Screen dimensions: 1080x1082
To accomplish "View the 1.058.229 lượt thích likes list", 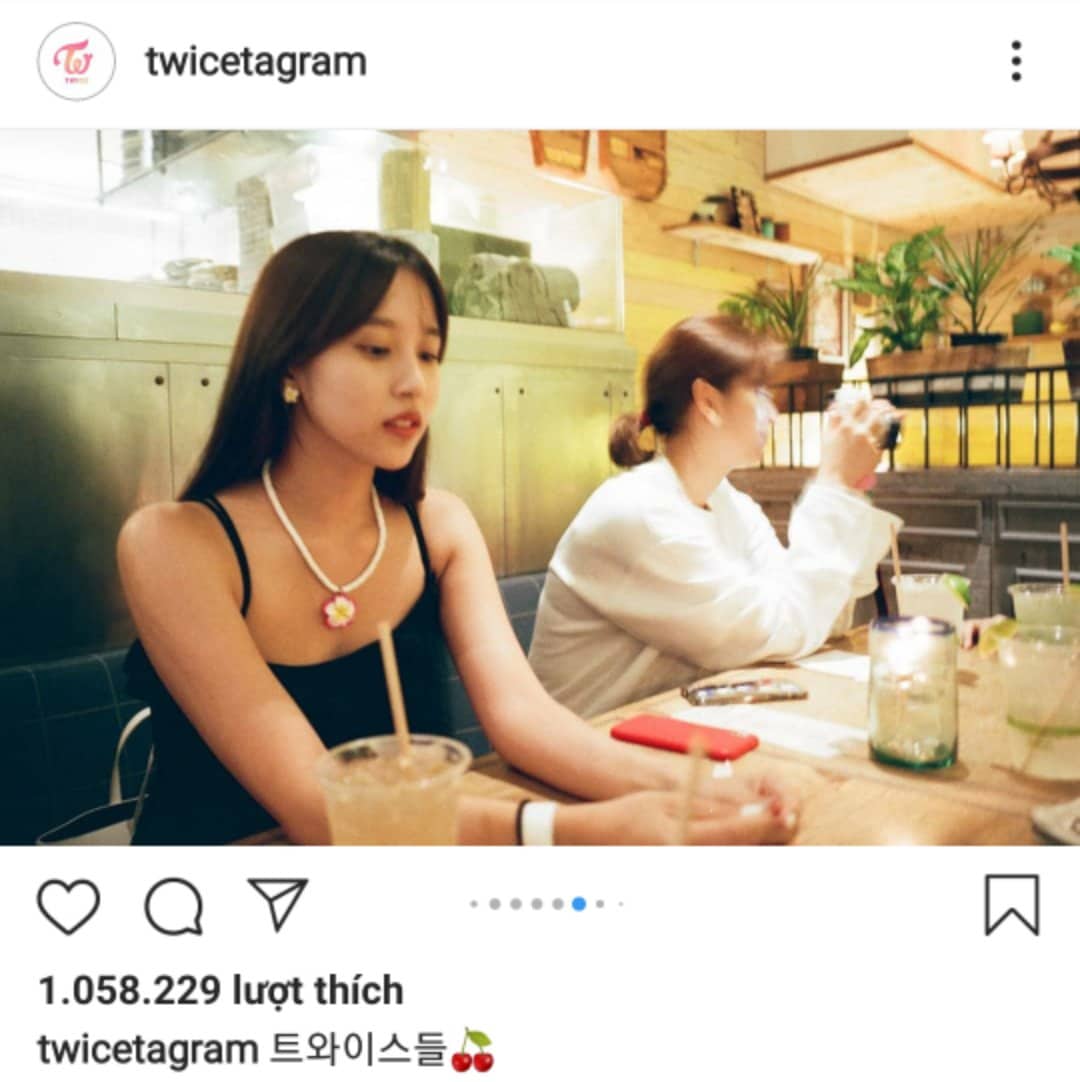I will [x=220, y=991].
